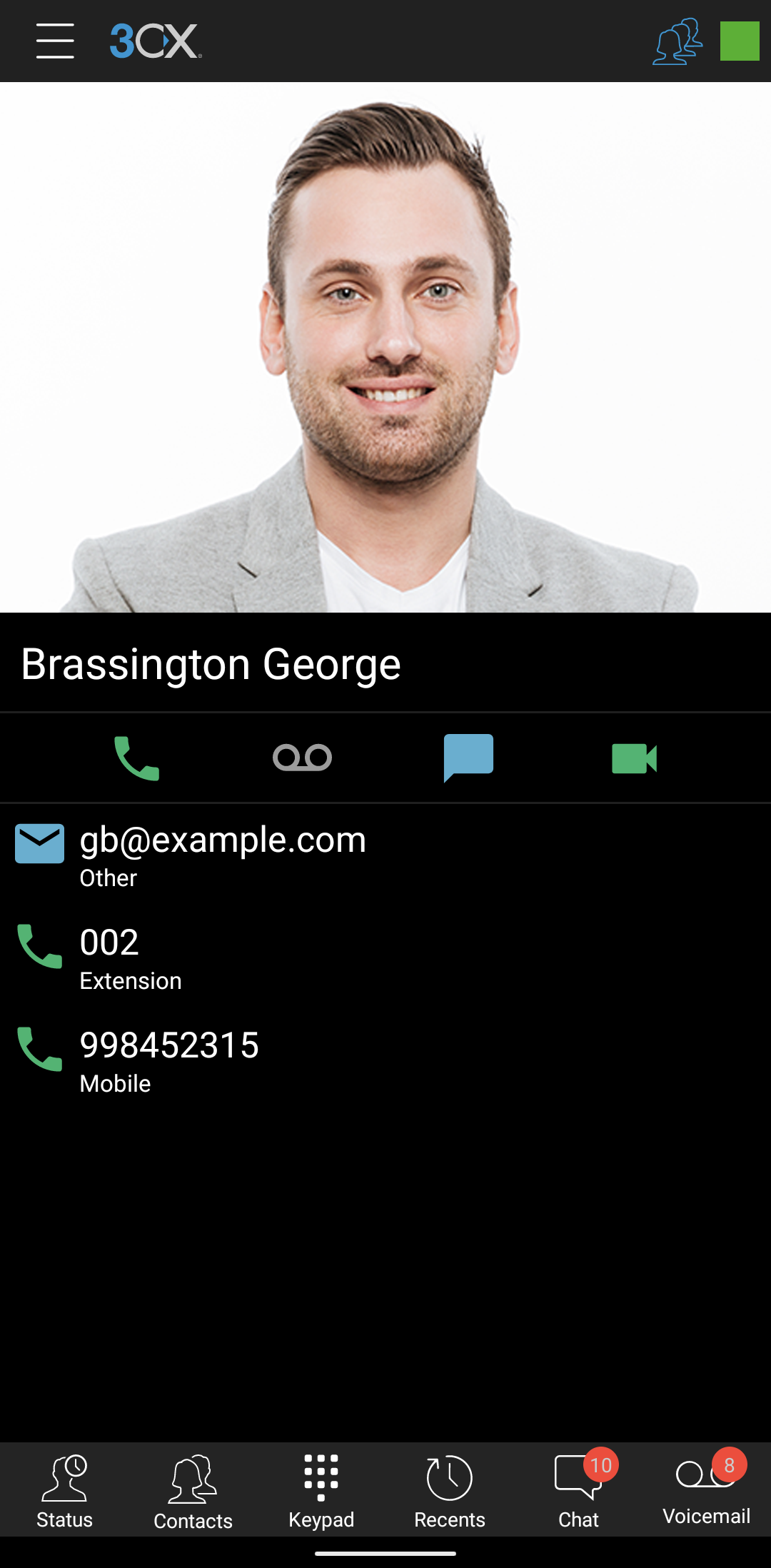Viewport: 771px width, 1568px height.
Task: Switch to the Status tab
Action: [x=64, y=1492]
